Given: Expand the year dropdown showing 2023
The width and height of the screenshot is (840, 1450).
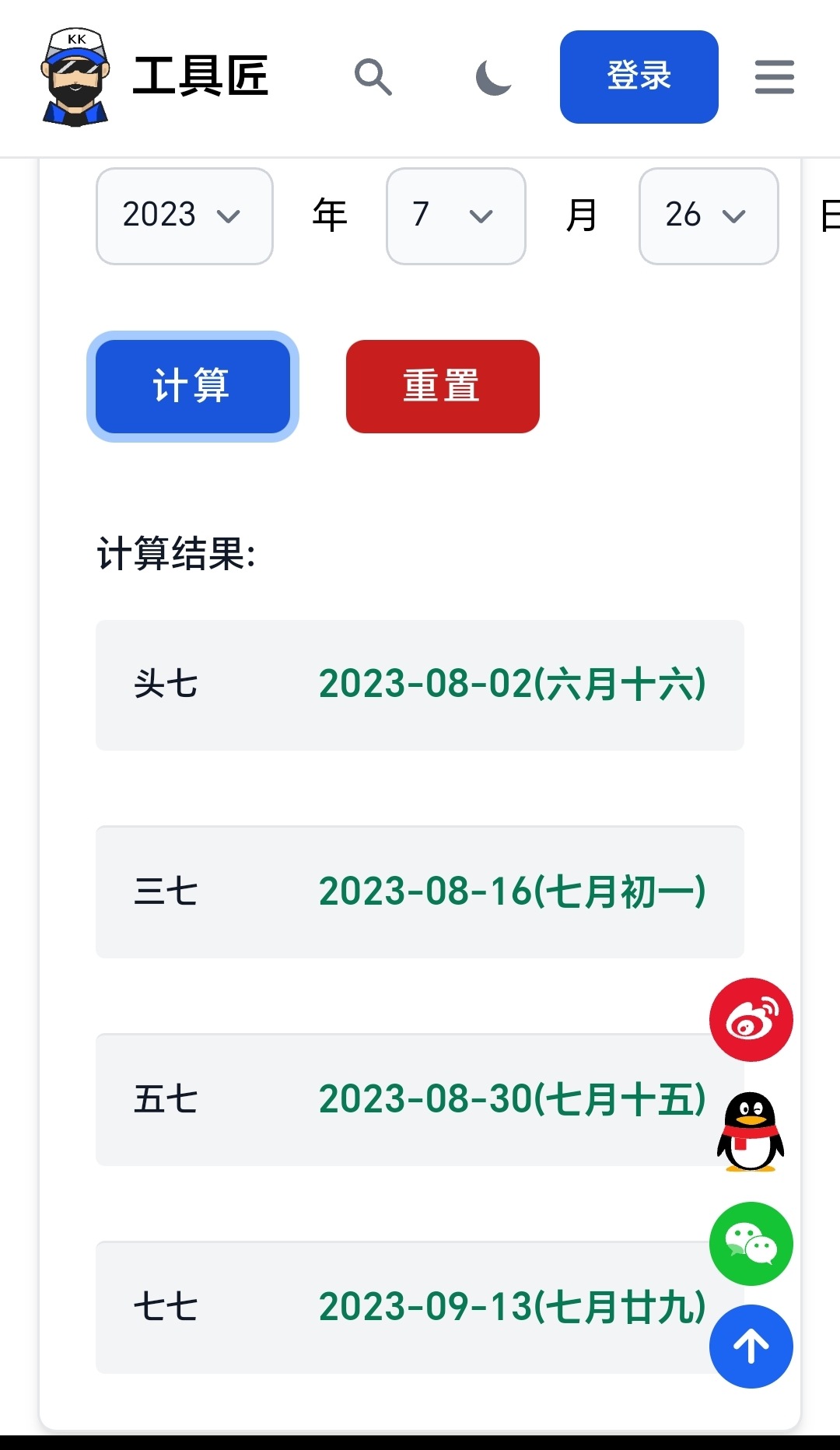Looking at the screenshot, I should [x=184, y=215].
